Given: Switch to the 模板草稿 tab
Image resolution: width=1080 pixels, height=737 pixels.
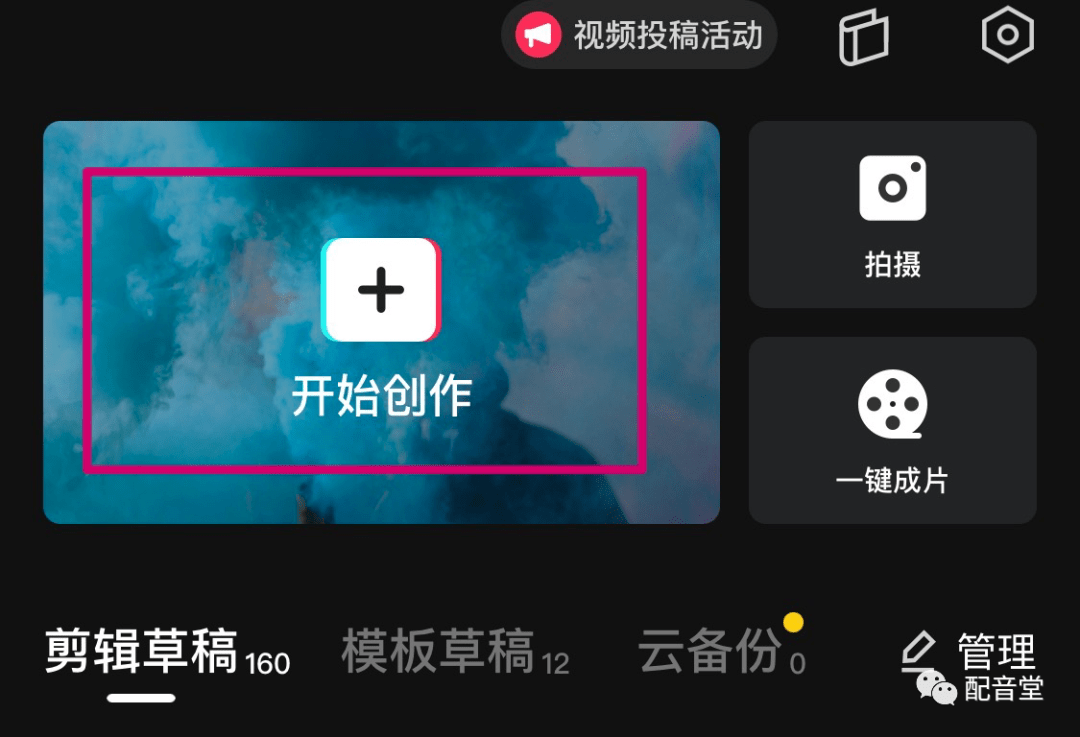Looking at the screenshot, I should click(438, 652).
